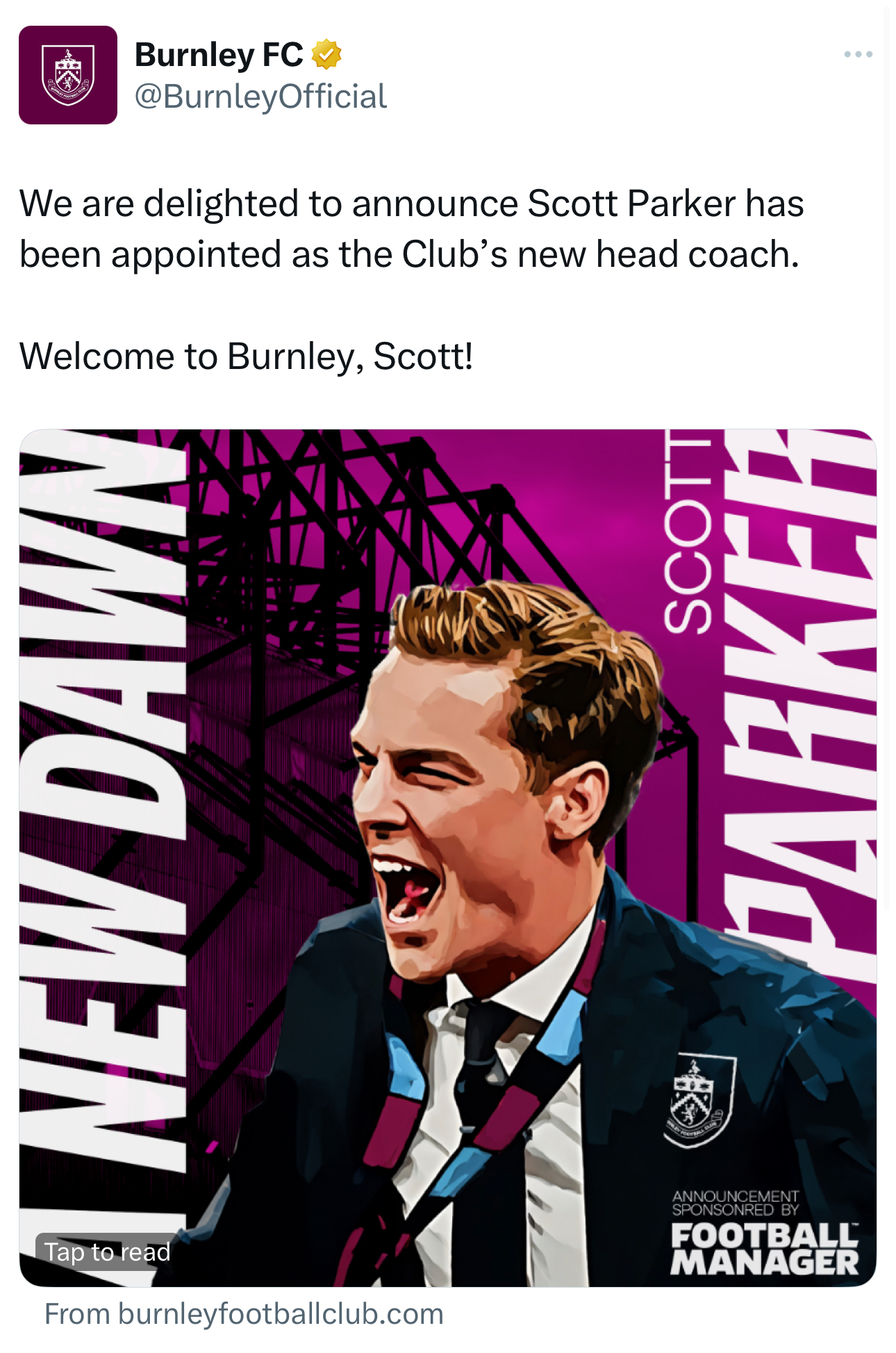Viewport: 896px width, 1353px height.
Task: Open Burnley FC profile picture
Action: pyautogui.click(x=68, y=75)
